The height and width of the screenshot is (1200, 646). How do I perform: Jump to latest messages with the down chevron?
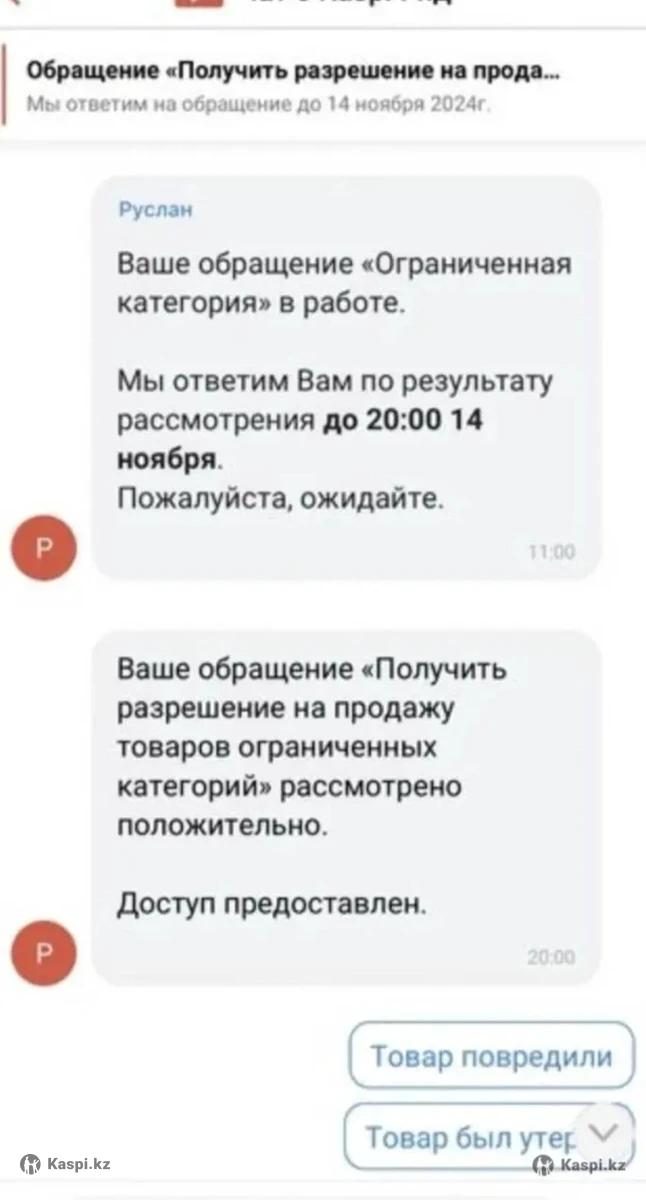coord(605,1131)
